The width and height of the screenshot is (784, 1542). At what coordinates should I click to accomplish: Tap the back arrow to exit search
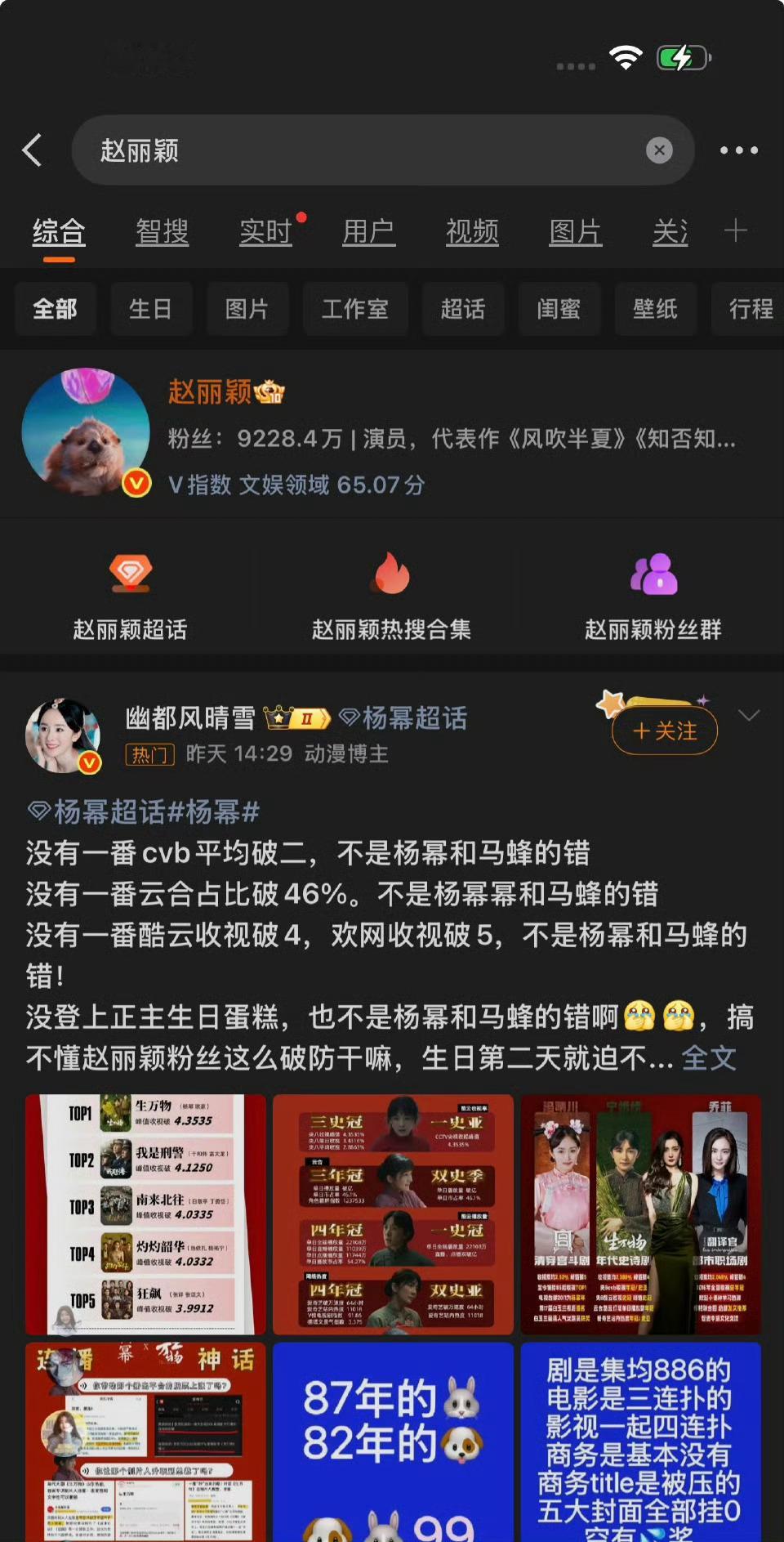point(33,150)
